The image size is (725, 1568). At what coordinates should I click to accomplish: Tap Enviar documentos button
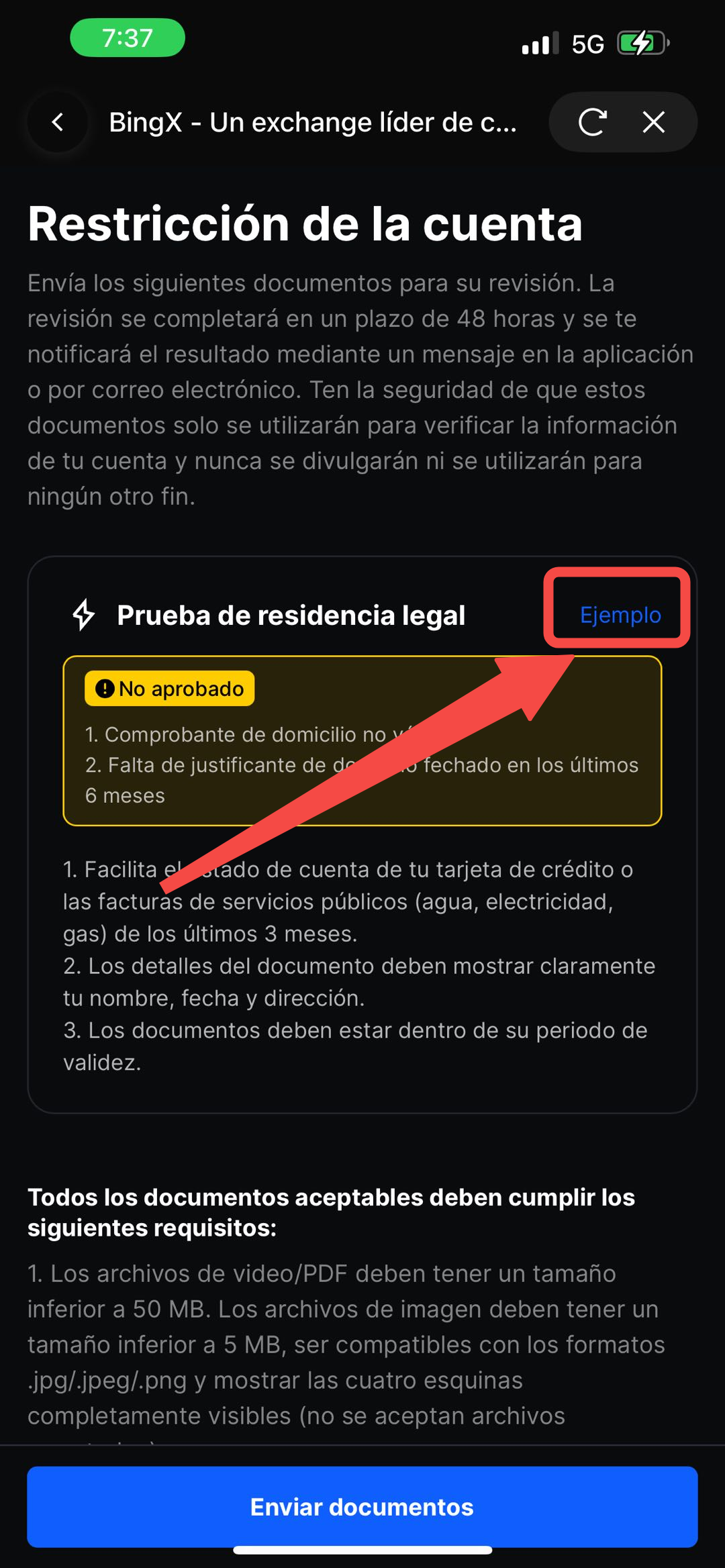click(362, 1507)
